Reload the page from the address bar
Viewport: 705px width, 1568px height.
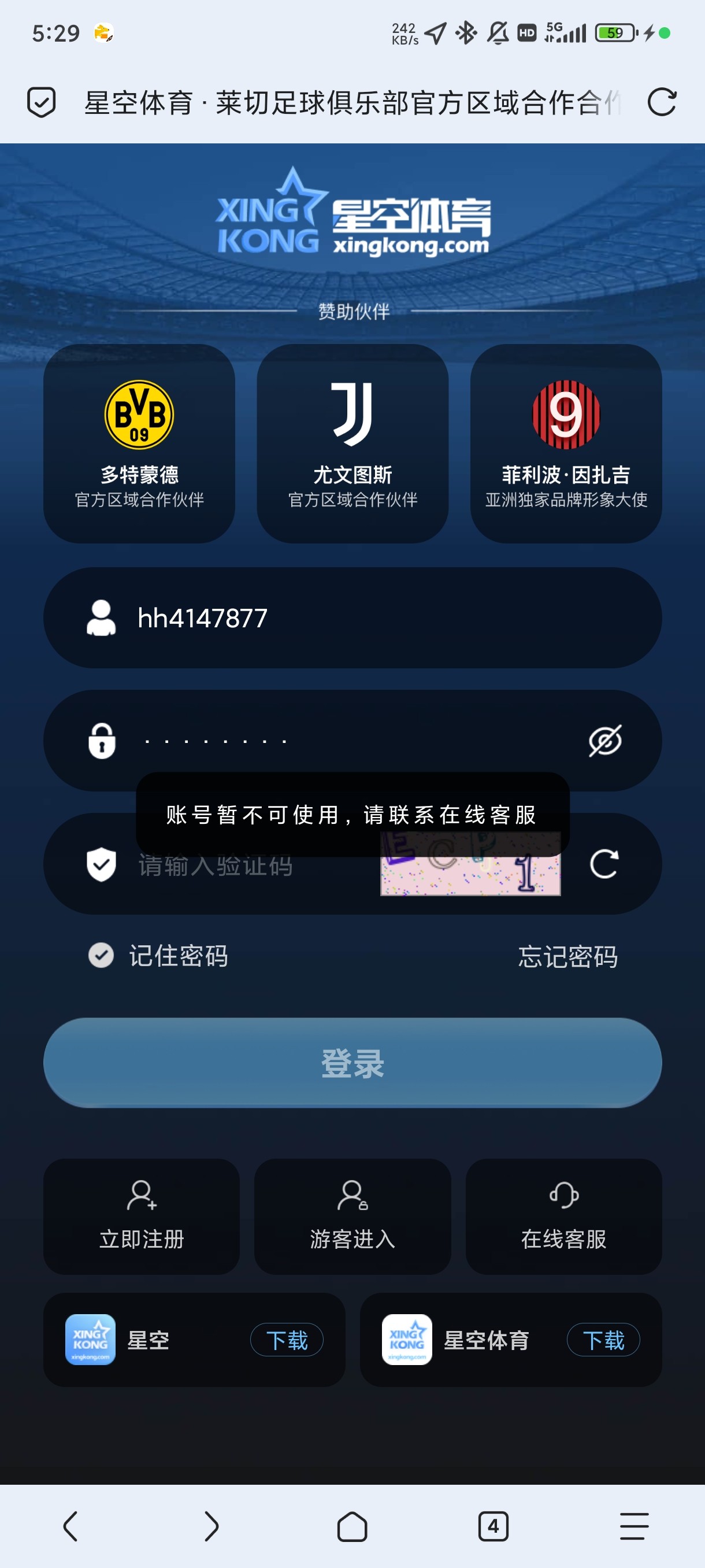(661, 102)
